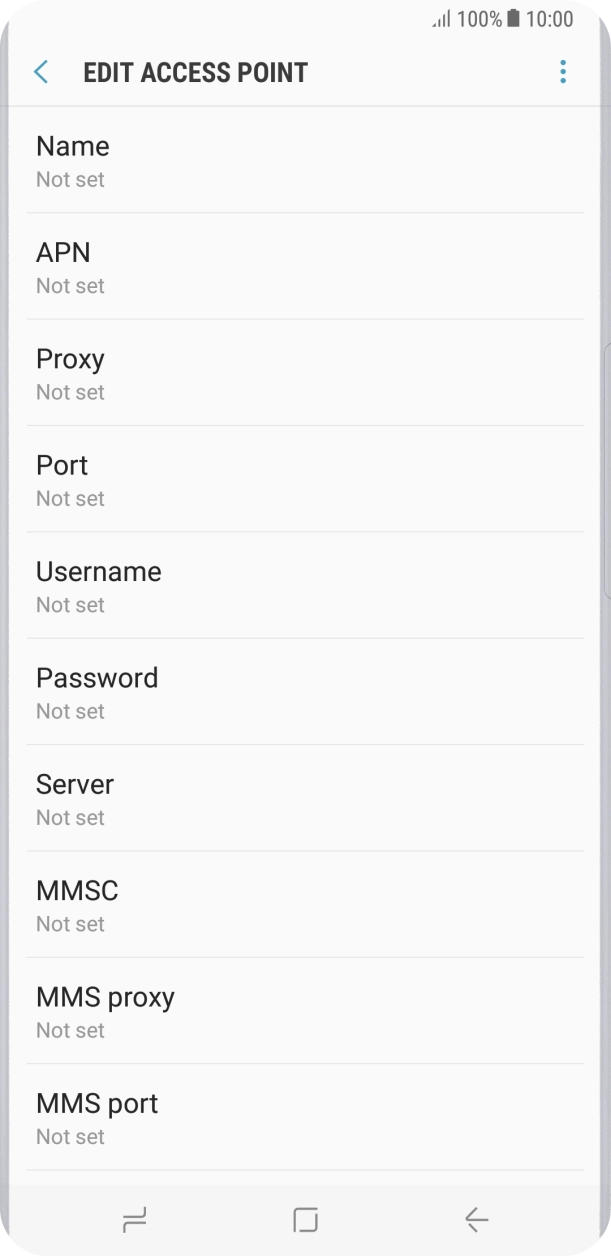Go back from Edit Access Point
This screenshot has width=611, height=1256.
(x=41, y=72)
